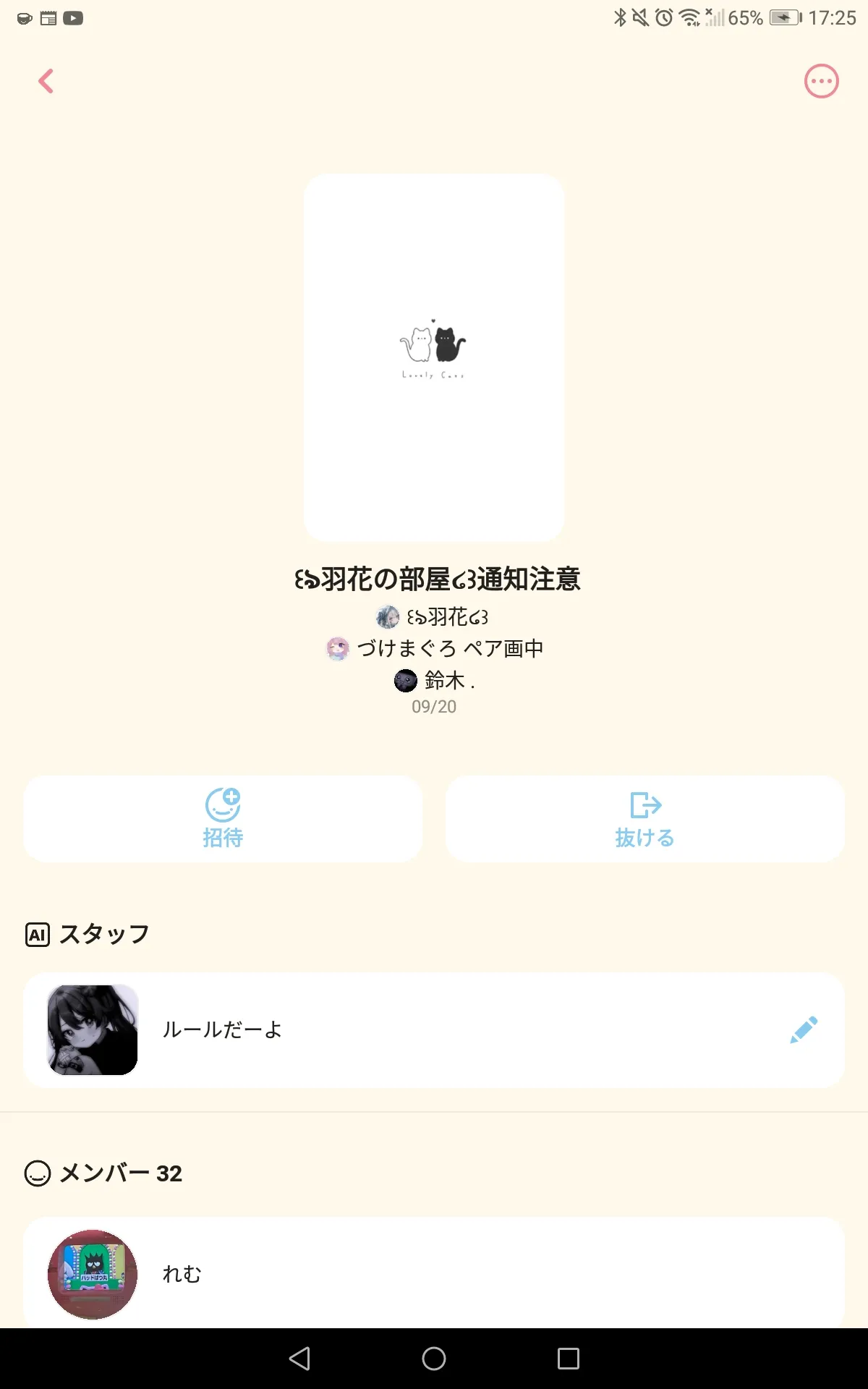This screenshot has width=868, height=1389.
Task: Show recent apps
Action: 569,1359
